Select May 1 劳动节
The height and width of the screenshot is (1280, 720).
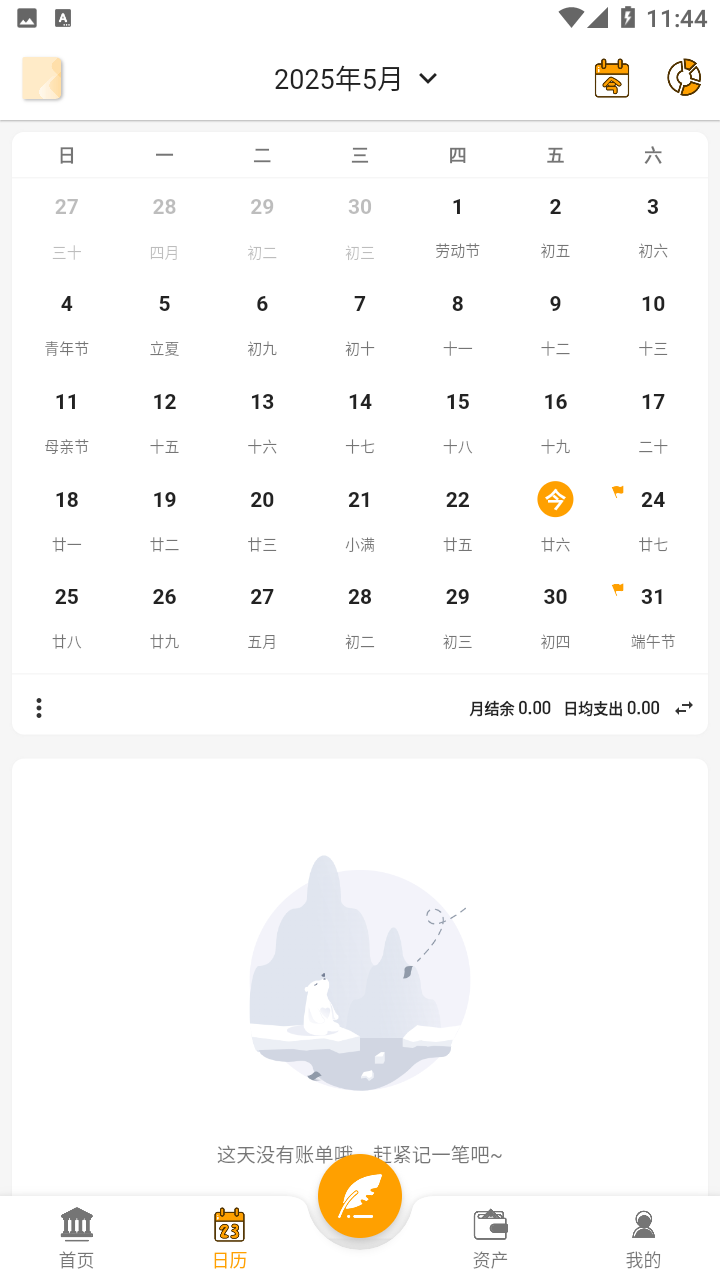point(457,226)
